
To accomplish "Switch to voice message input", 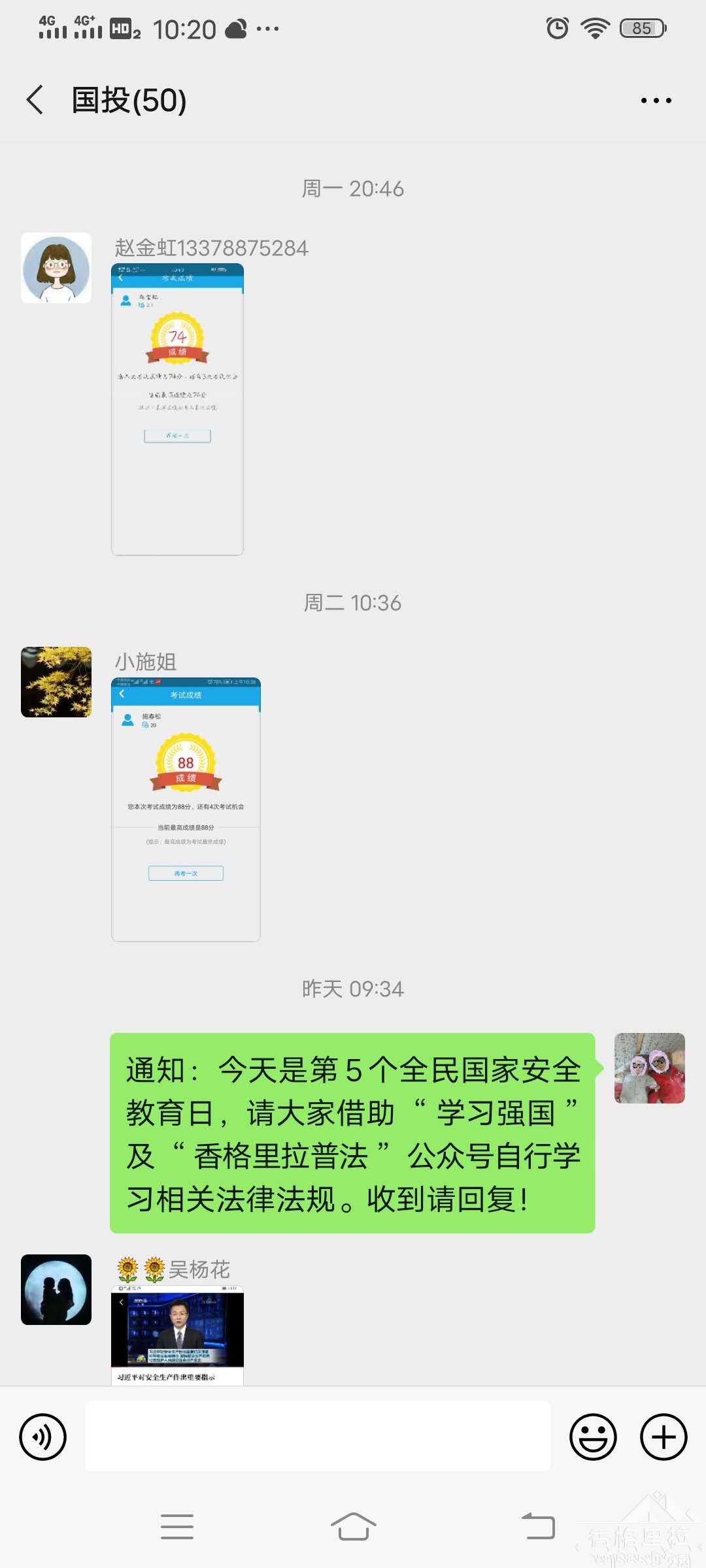I will tap(43, 1437).
